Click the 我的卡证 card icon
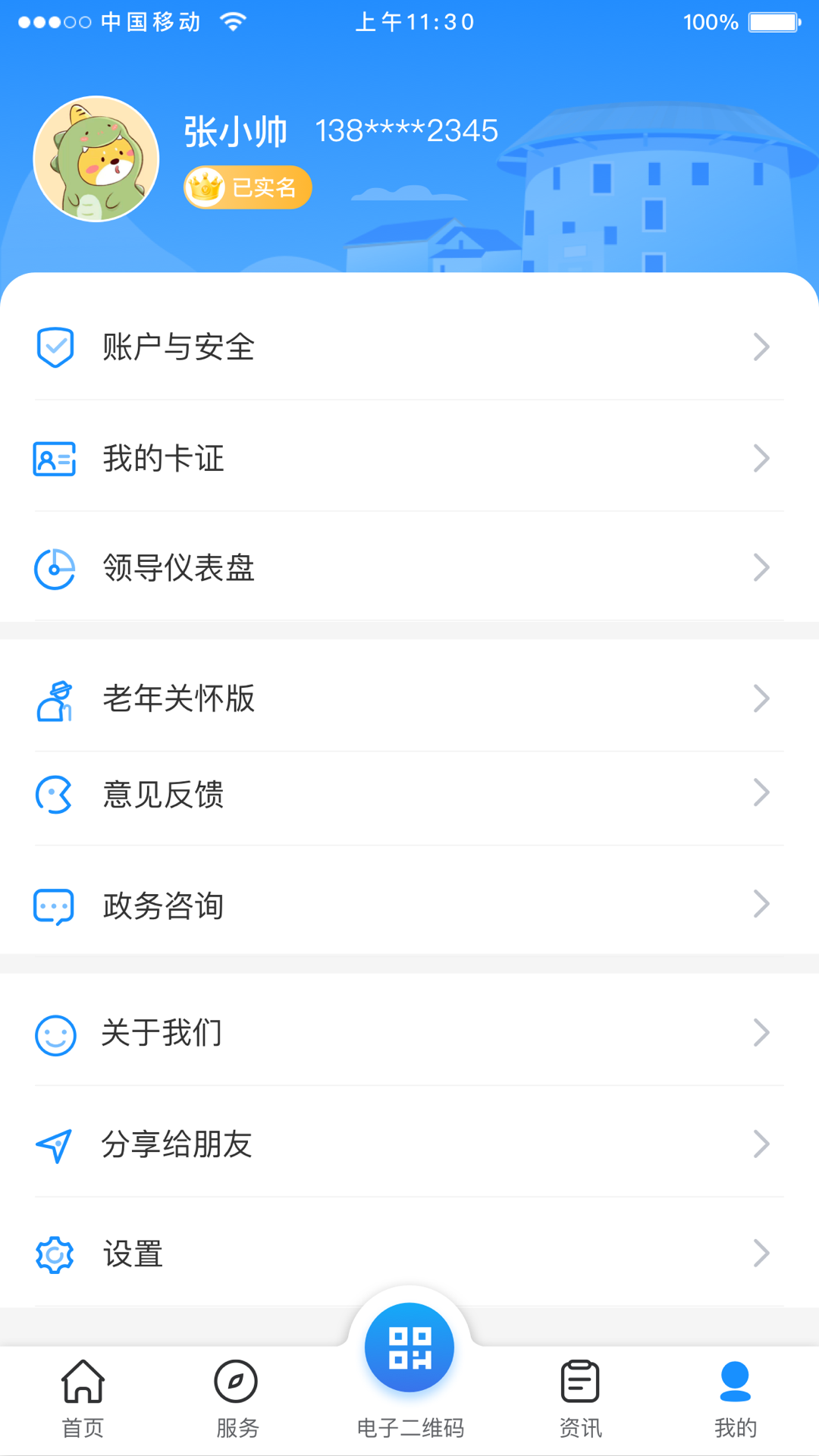Screen dimensions: 819x1456 (x=53, y=458)
